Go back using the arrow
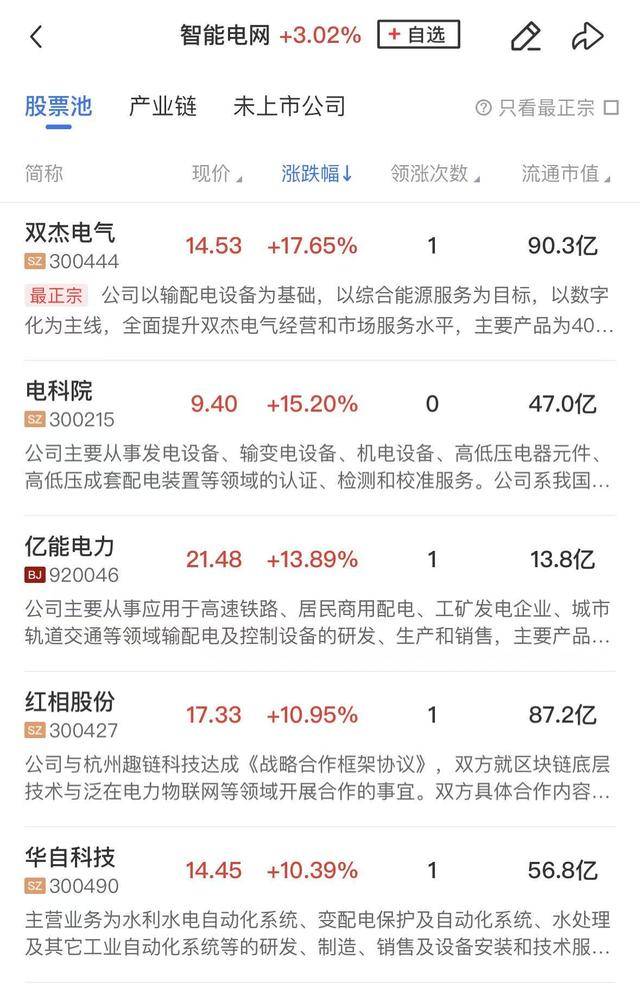640x984 pixels. [x=36, y=37]
